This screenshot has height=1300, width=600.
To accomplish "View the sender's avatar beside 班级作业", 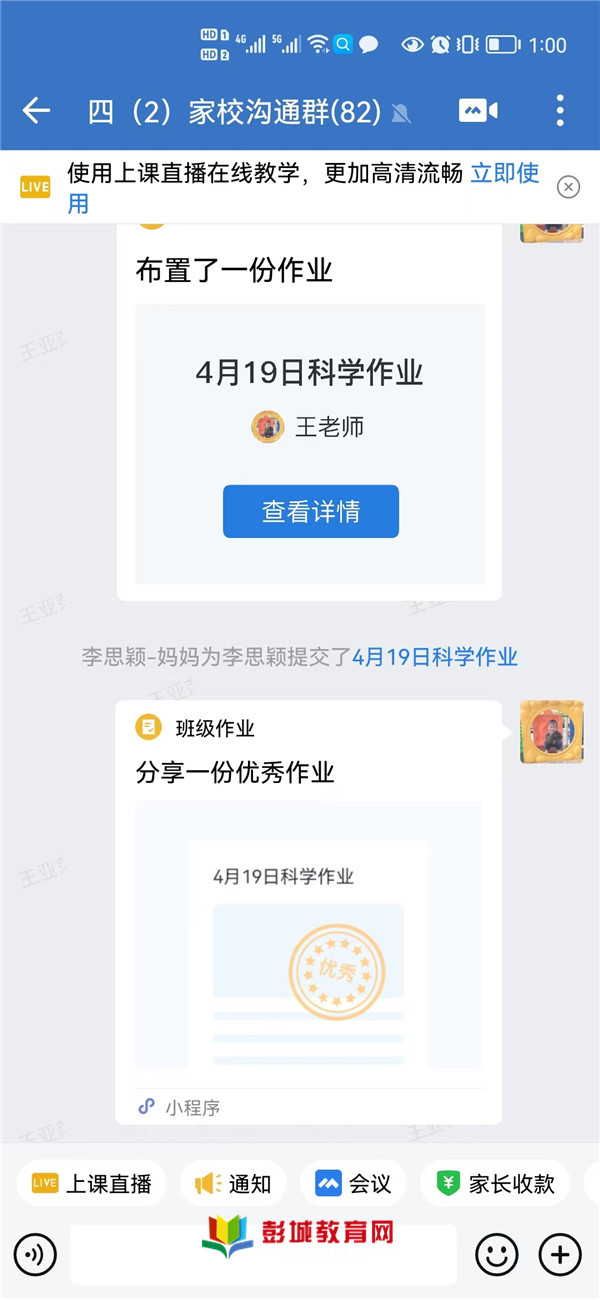I will (551, 732).
